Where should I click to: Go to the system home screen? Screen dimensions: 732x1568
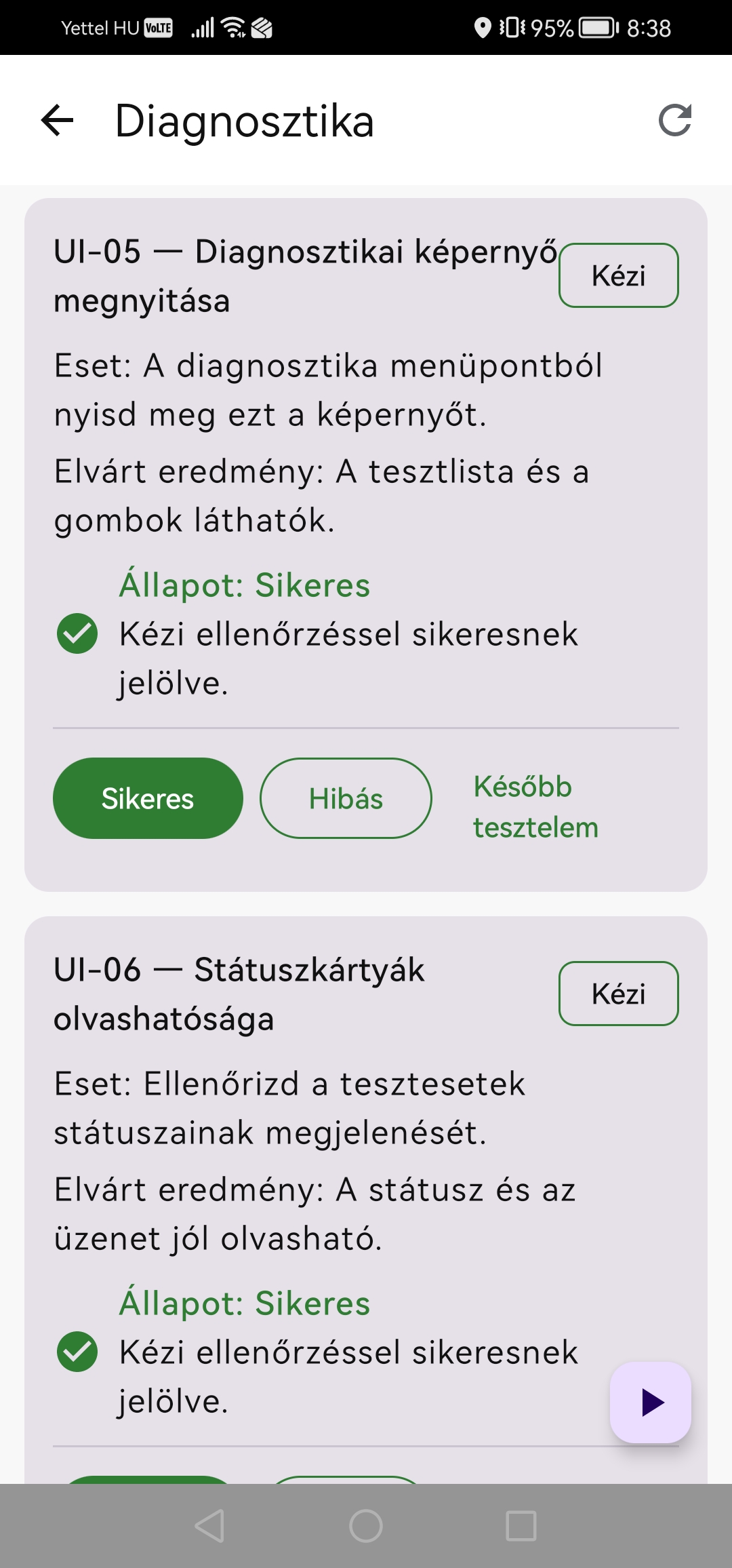click(366, 1526)
